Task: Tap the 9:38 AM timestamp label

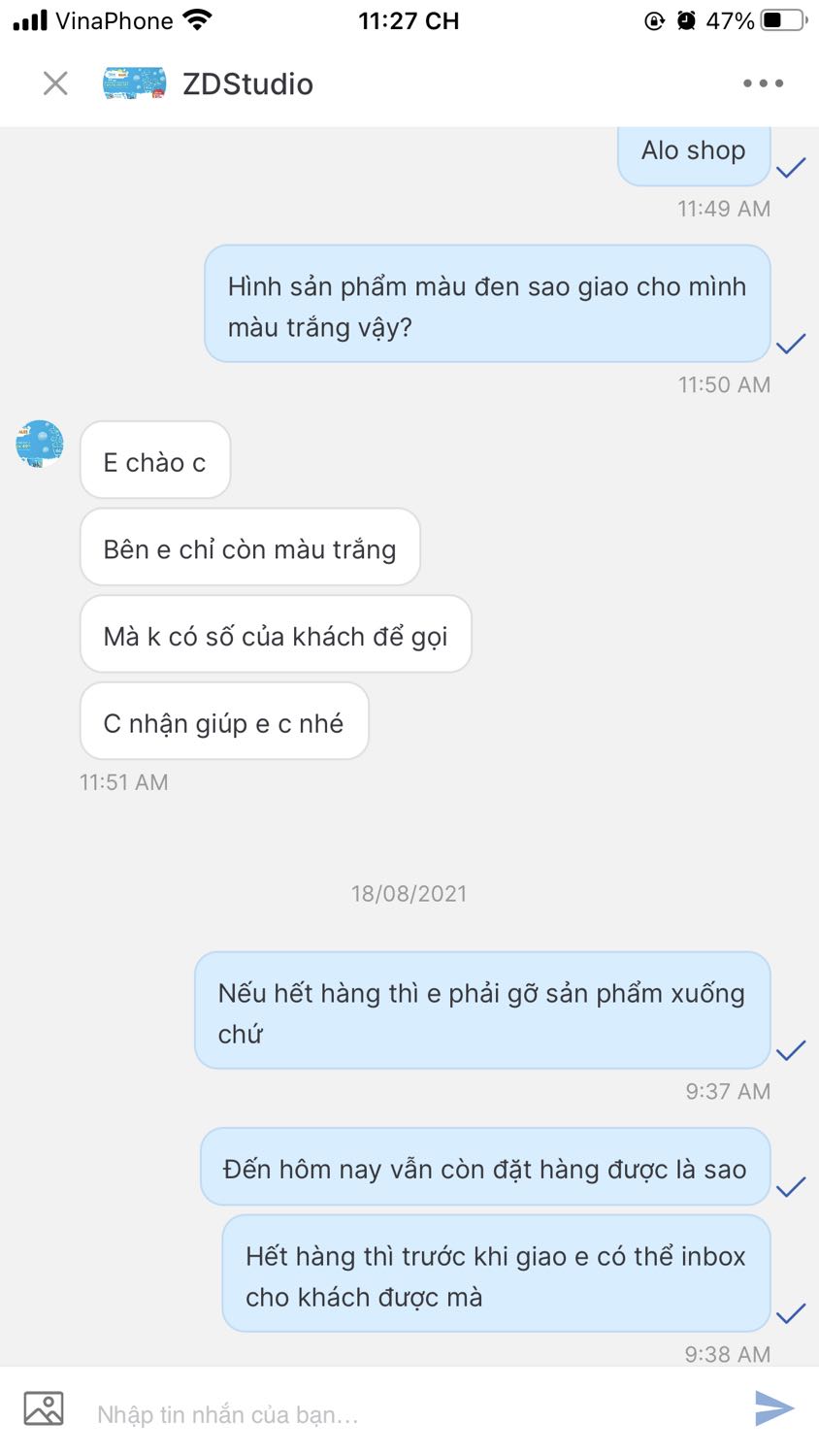Action: pos(726,1354)
